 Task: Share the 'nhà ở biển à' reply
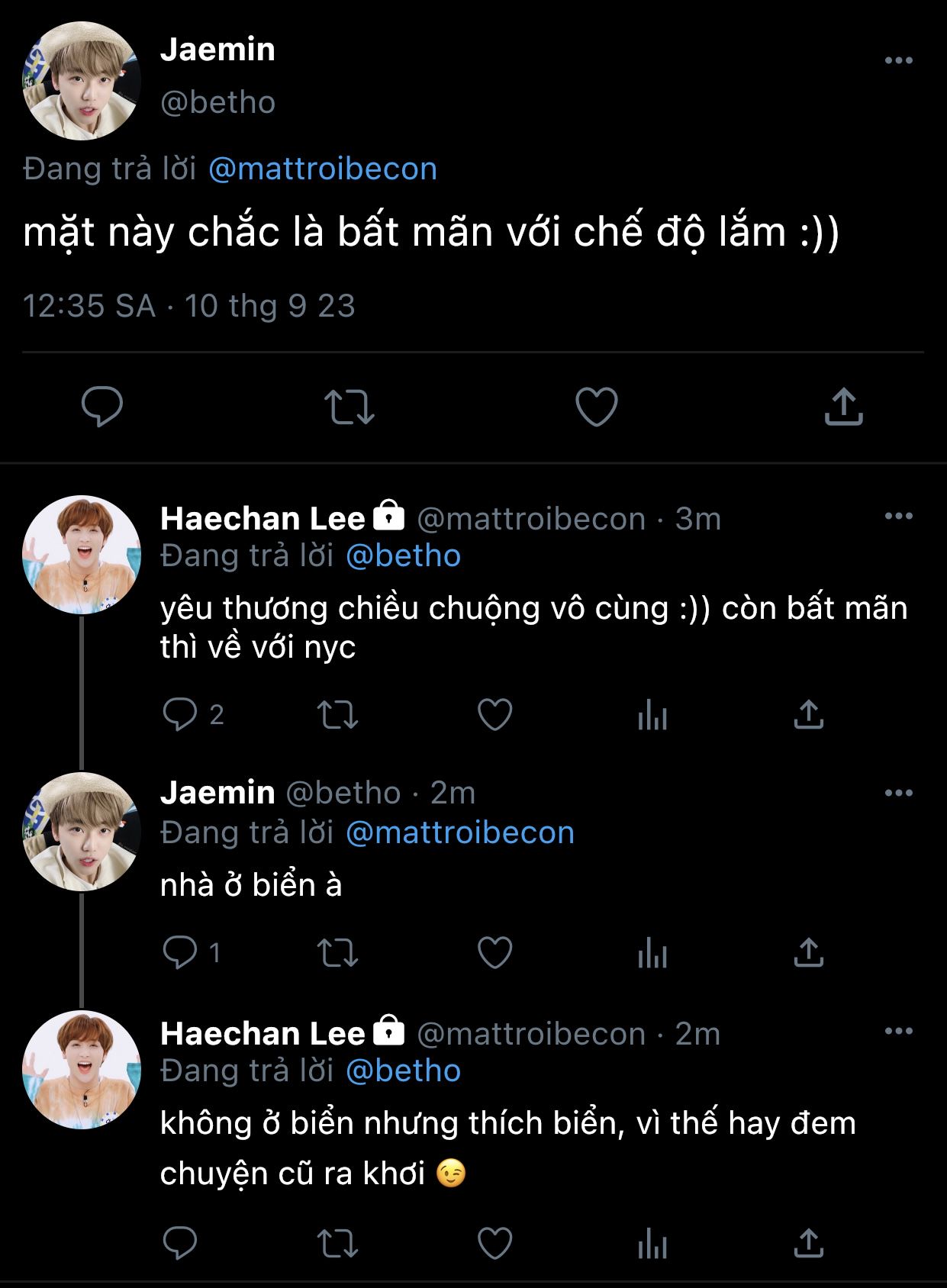click(x=808, y=952)
